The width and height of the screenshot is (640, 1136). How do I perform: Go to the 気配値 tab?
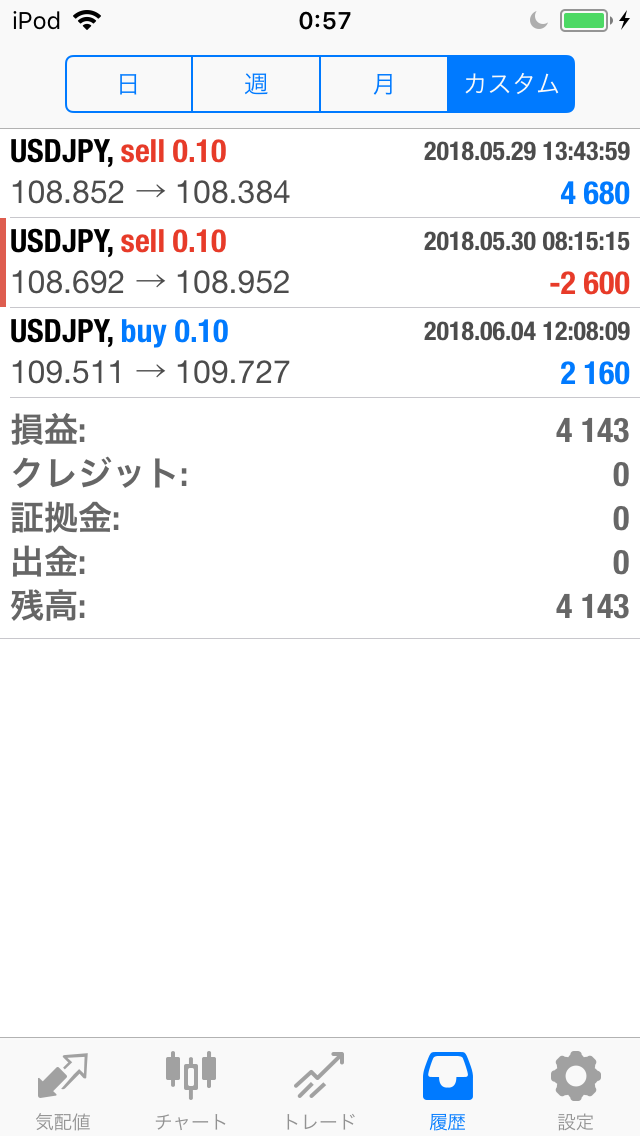[x=63, y=1088]
